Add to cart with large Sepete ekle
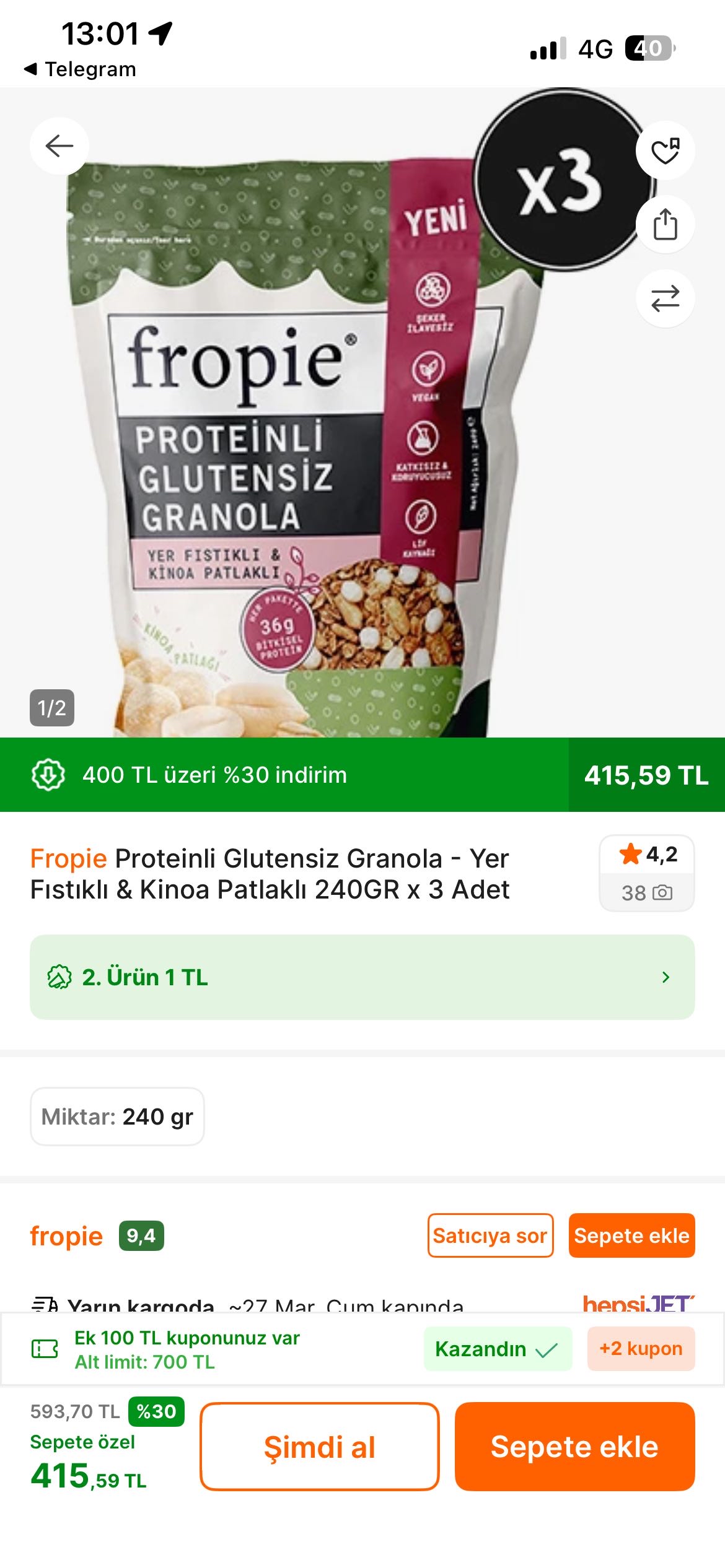Image resolution: width=725 pixels, height=1568 pixels. coord(574,1447)
